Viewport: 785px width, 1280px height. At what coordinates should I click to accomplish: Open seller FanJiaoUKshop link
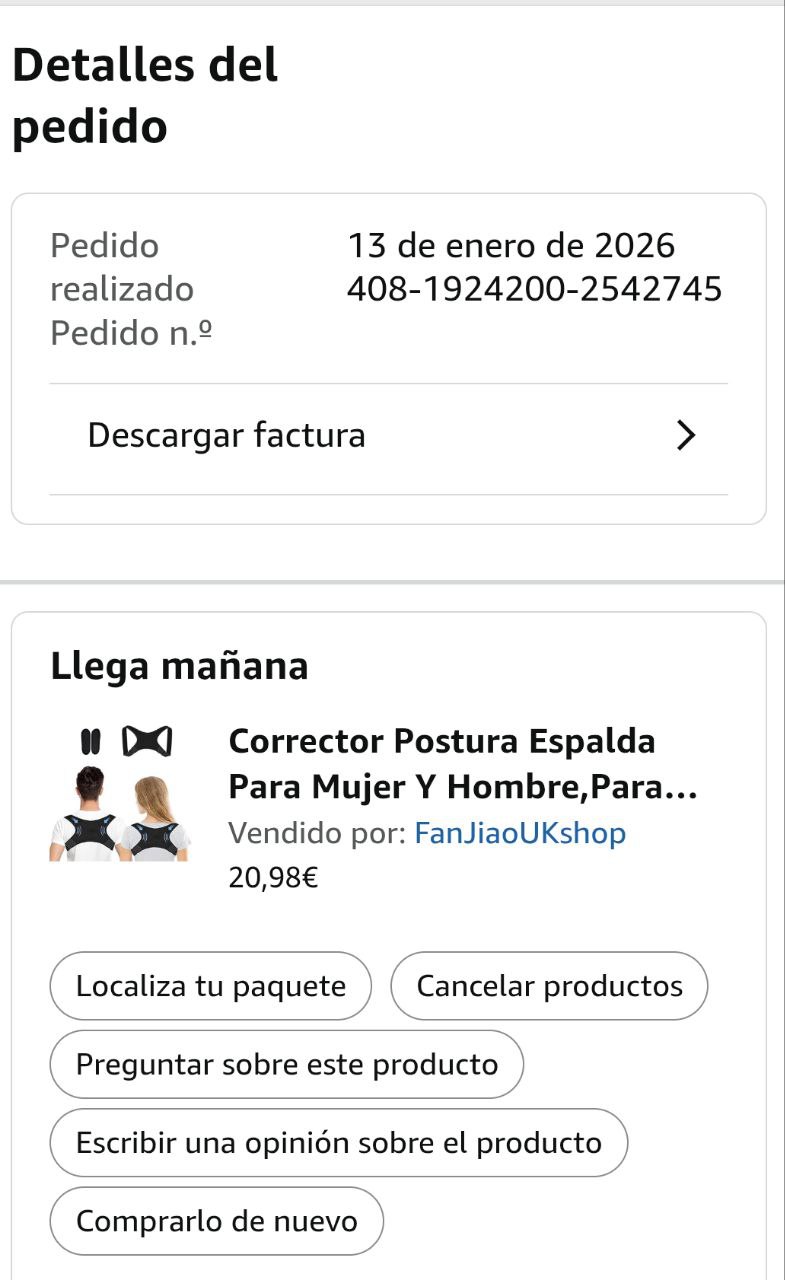(520, 833)
